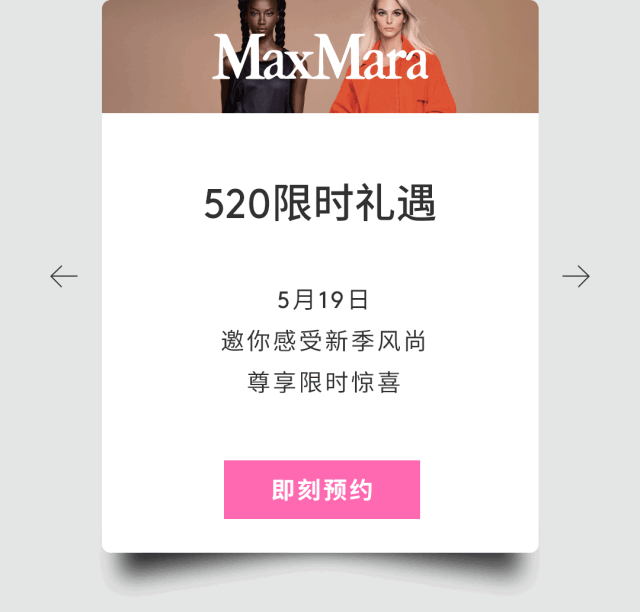Tap the 即刻预约 booking button
The height and width of the screenshot is (612, 640).
point(321,490)
